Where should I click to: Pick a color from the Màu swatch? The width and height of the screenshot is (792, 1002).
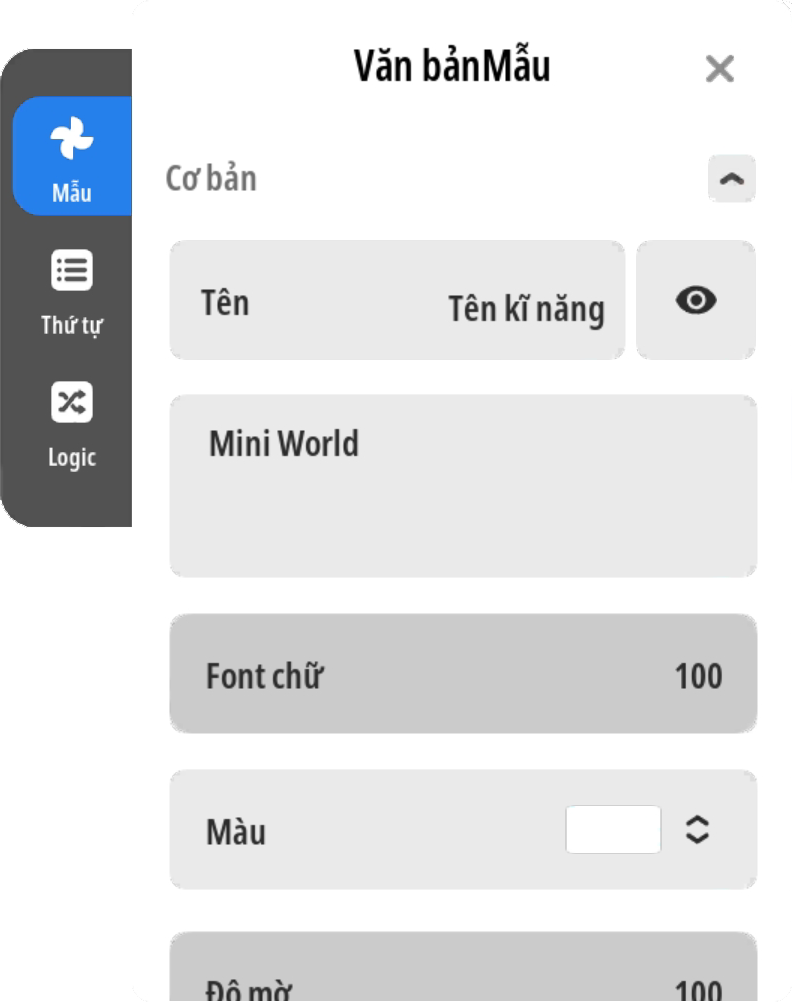coord(613,829)
